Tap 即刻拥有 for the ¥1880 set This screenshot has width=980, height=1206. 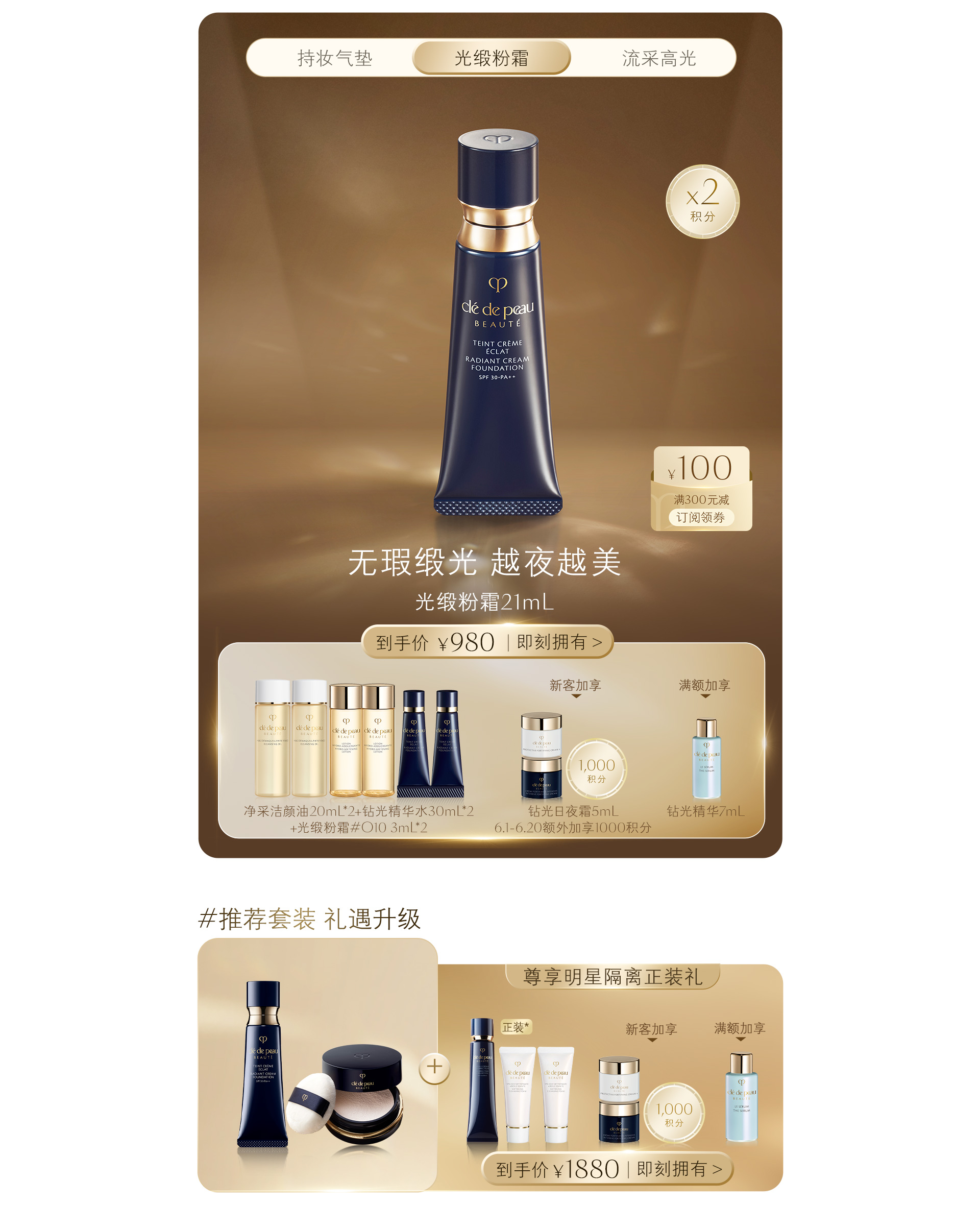pos(679,1169)
